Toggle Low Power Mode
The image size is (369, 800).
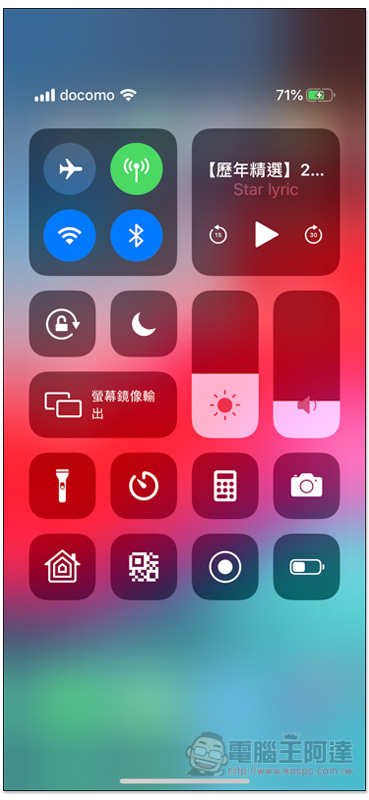tap(307, 567)
